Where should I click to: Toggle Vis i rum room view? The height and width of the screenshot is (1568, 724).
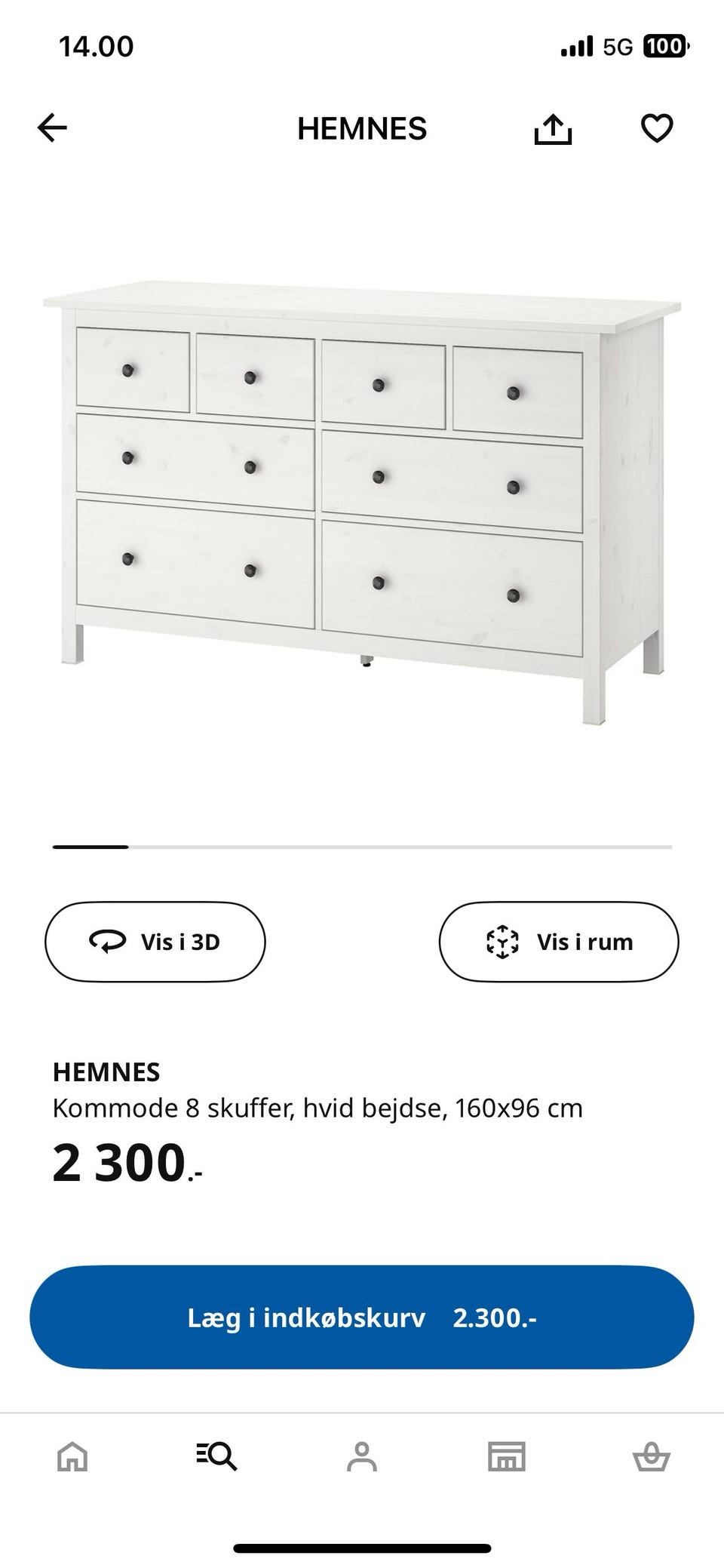(x=558, y=941)
